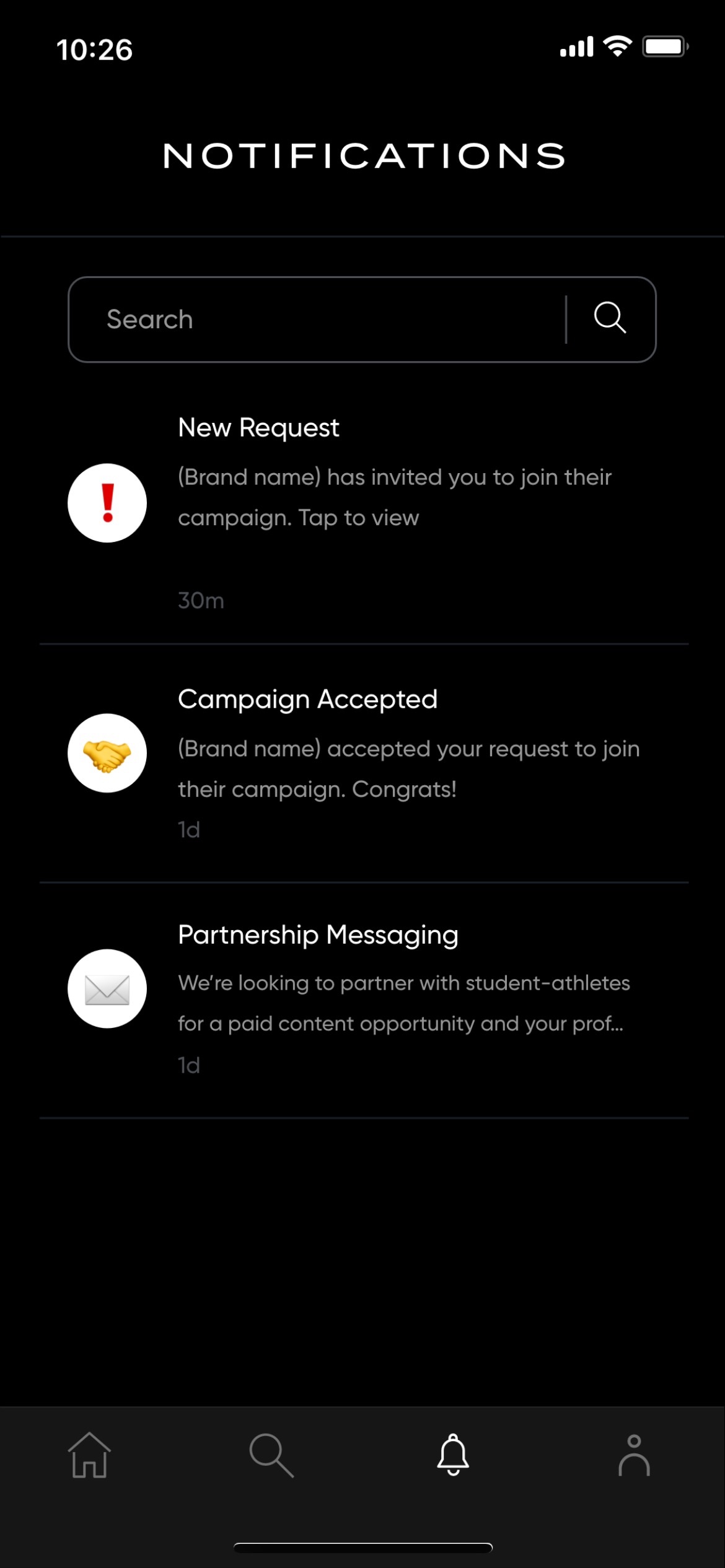The width and height of the screenshot is (725, 1568).
Task: Open the Profile tab
Action: [634, 1455]
